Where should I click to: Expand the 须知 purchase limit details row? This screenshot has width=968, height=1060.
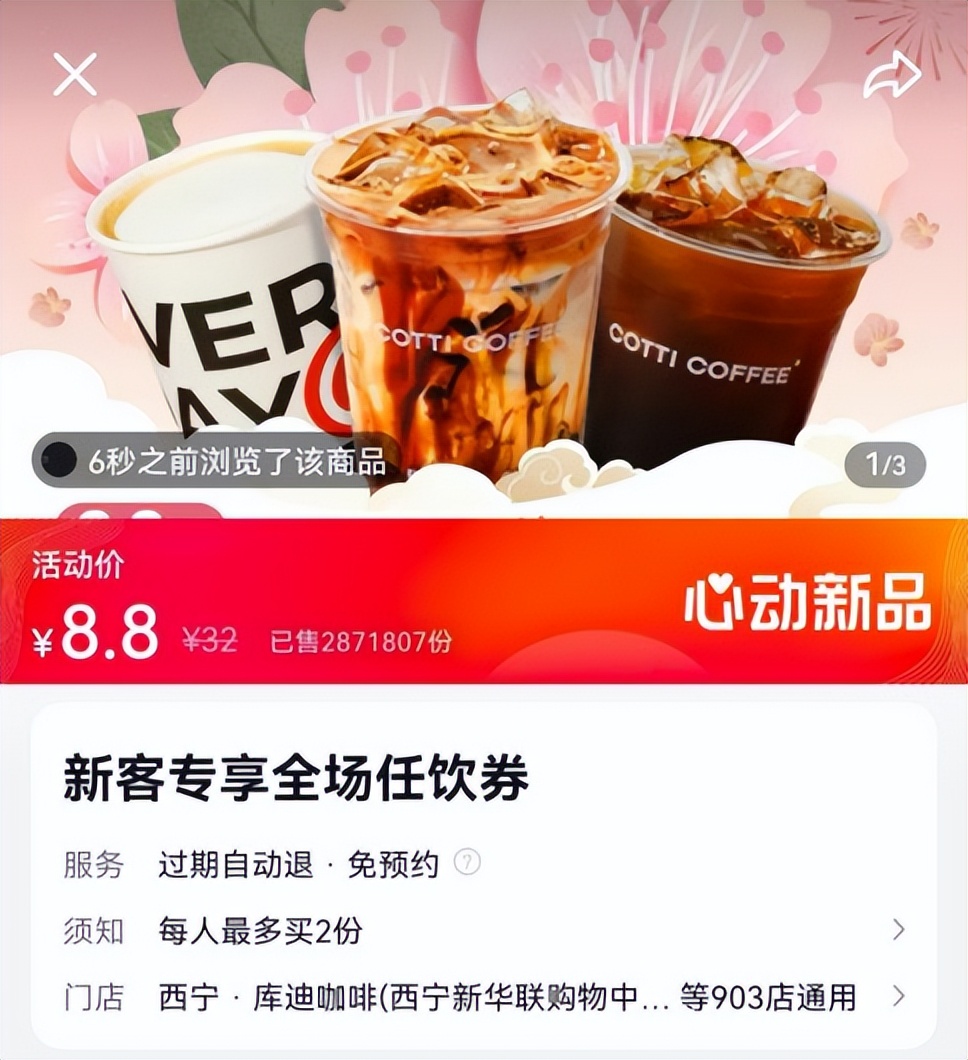click(898, 931)
